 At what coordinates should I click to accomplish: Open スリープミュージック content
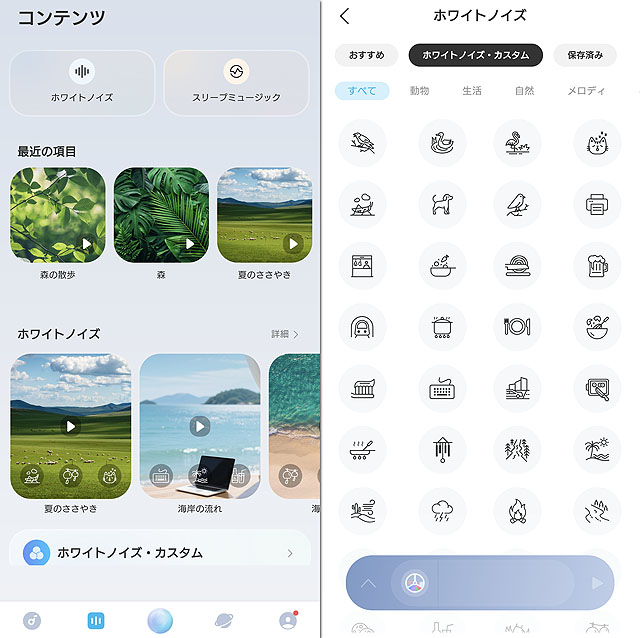coord(236,82)
